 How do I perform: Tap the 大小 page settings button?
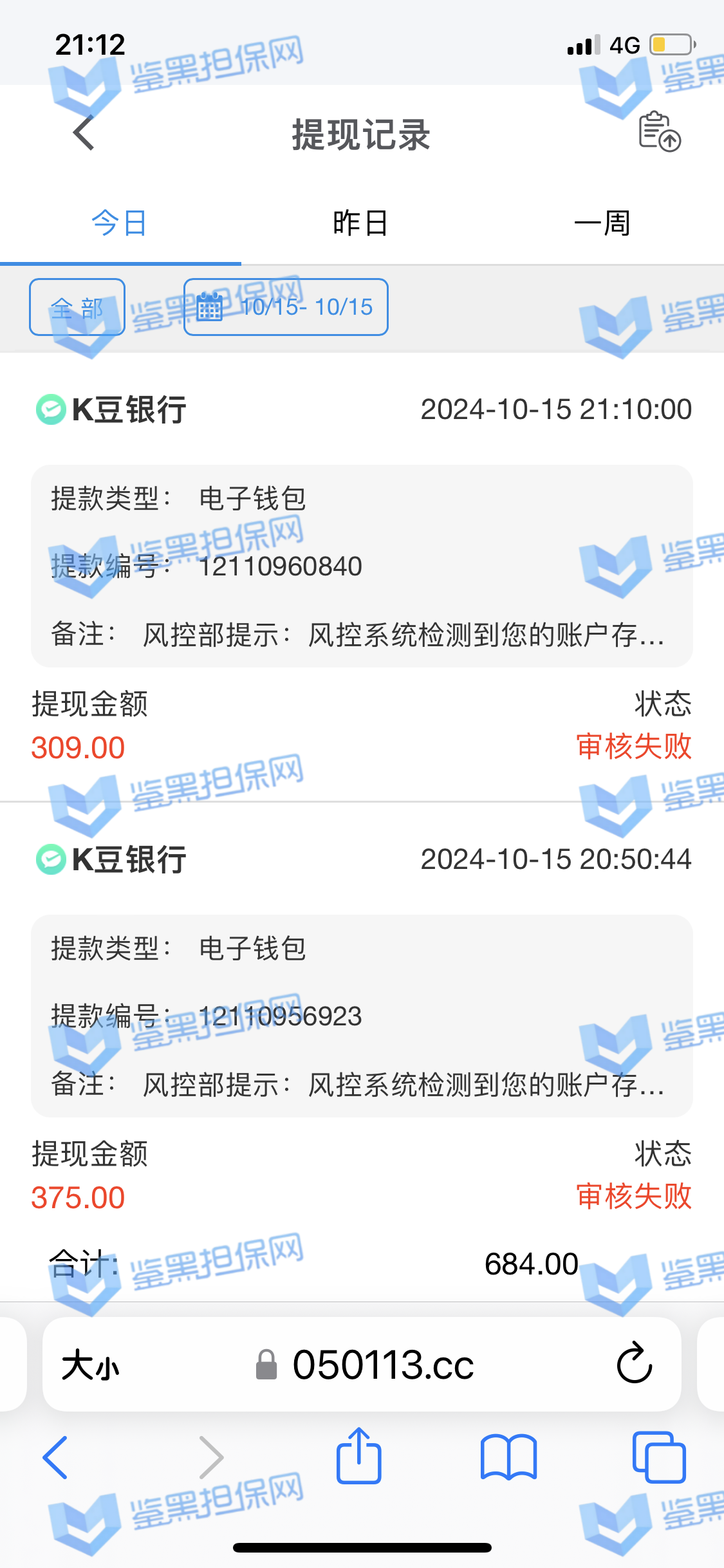click(x=91, y=1365)
